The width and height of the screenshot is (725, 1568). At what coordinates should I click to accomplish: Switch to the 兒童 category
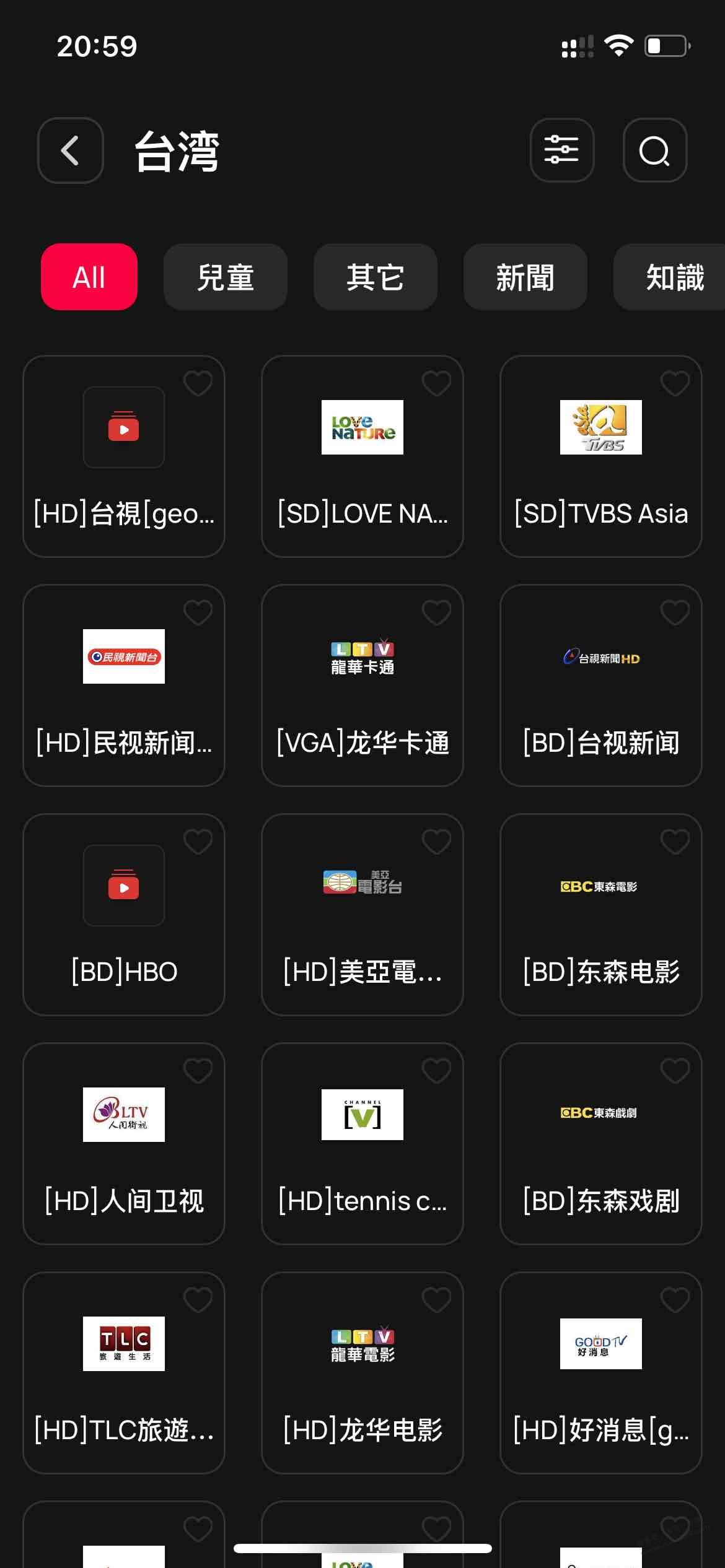tap(226, 277)
